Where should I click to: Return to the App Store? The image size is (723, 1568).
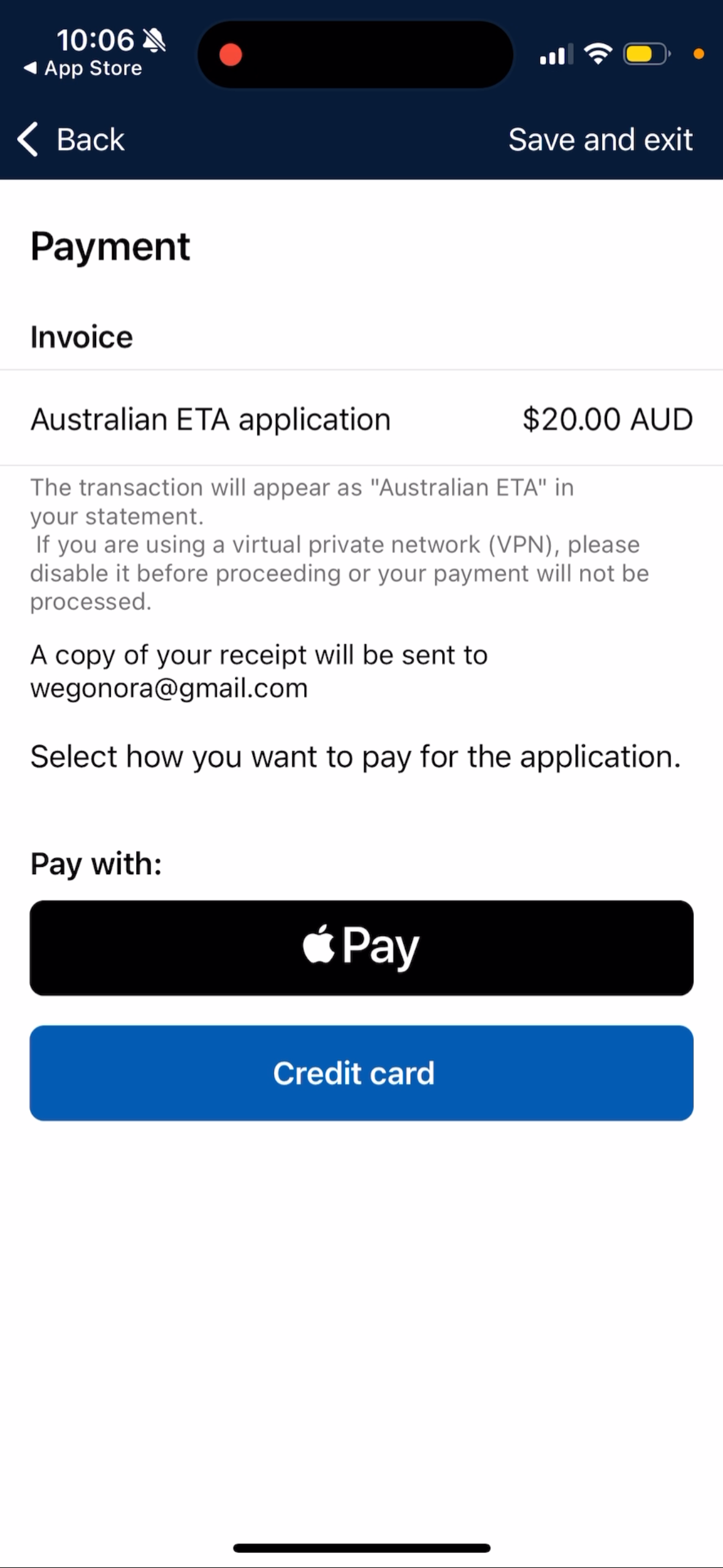(x=83, y=68)
